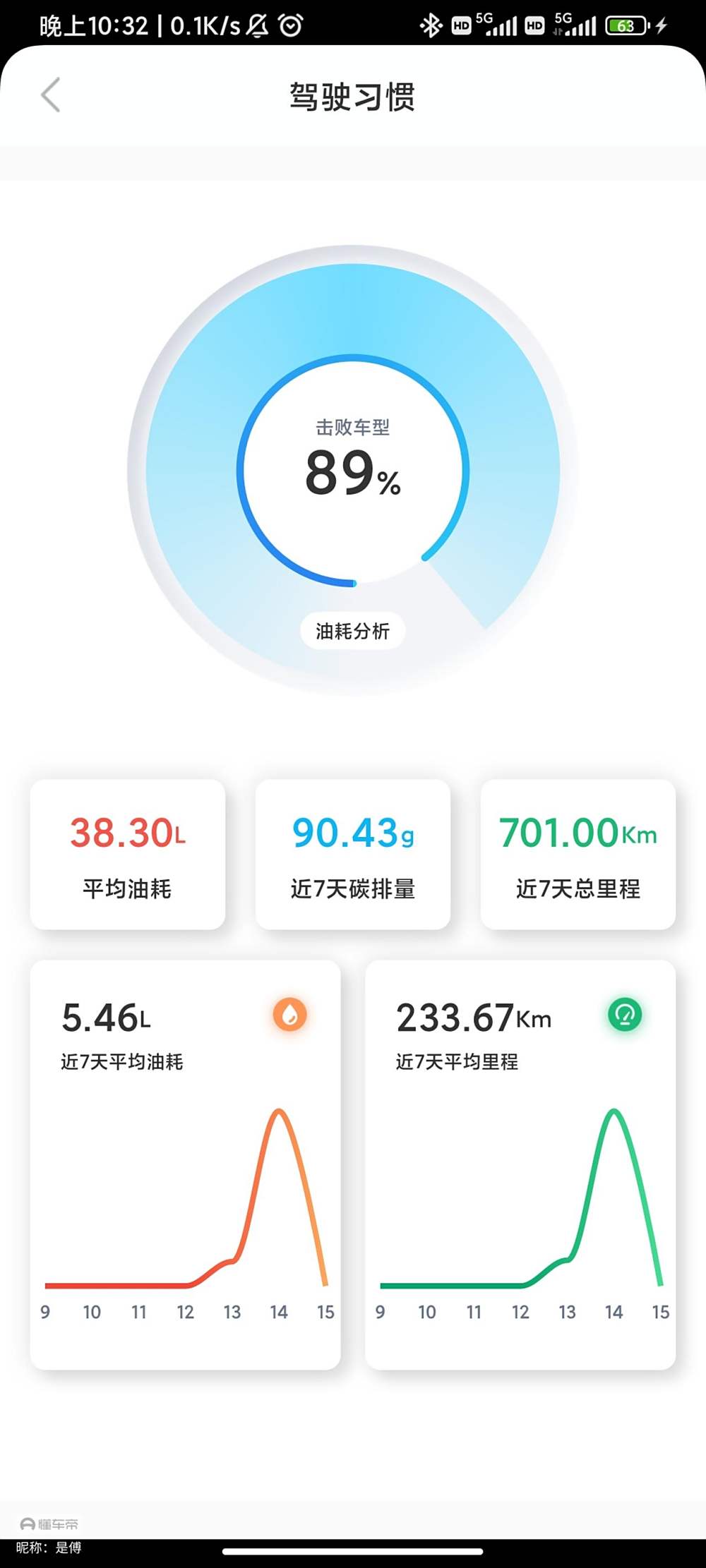Open the 油耗分析 fuel analysis button
Viewport: 706px width, 1568px height.
click(x=352, y=631)
